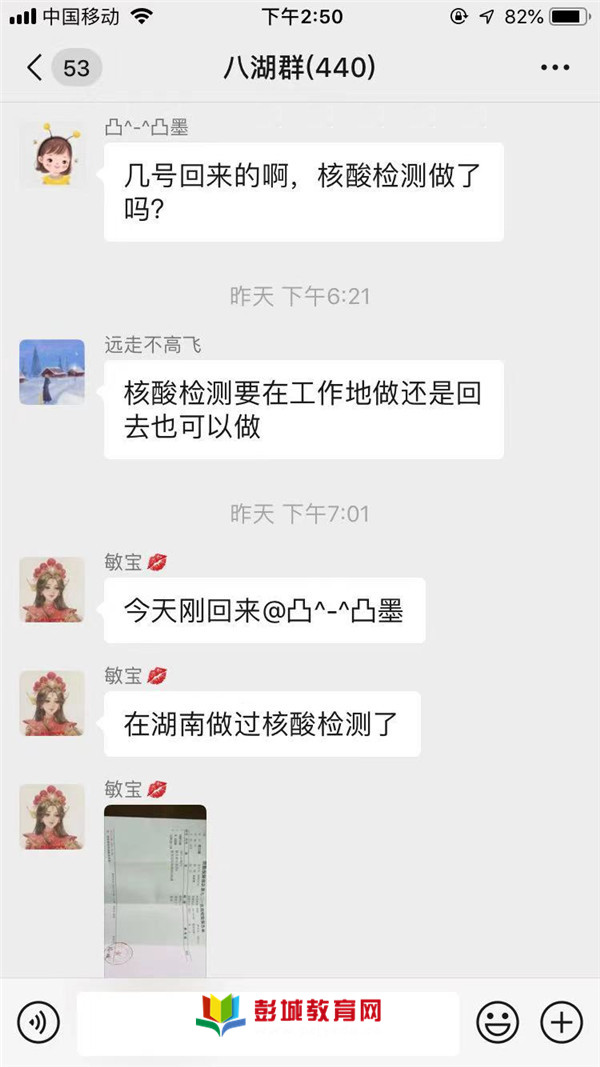Open the test report image from 敏宝

coord(155,891)
